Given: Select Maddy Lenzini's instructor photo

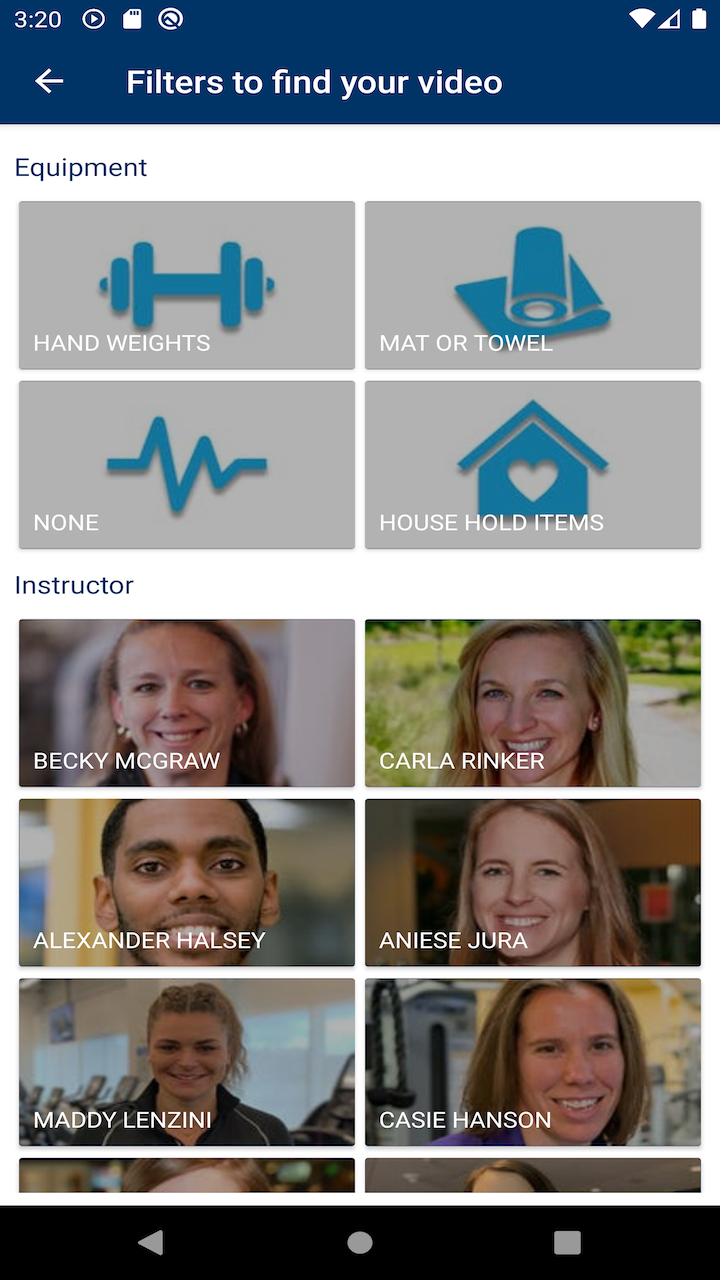Looking at the screenshot, I should pos(186,1062).
